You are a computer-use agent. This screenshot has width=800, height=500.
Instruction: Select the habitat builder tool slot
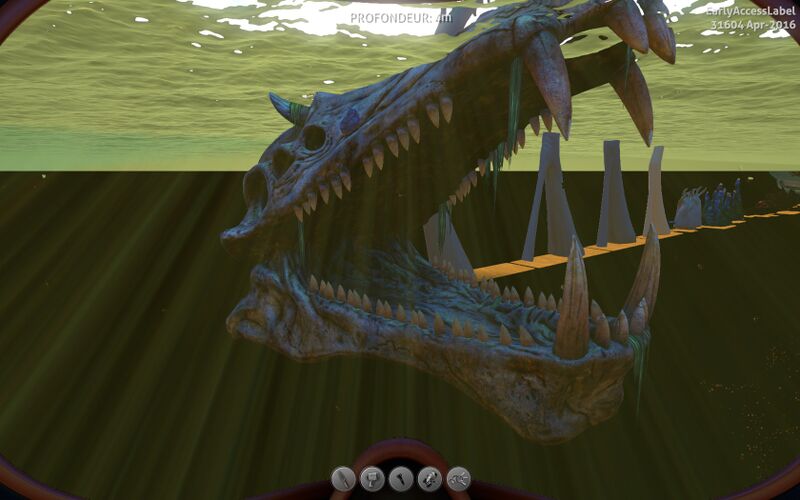[372, 479]
